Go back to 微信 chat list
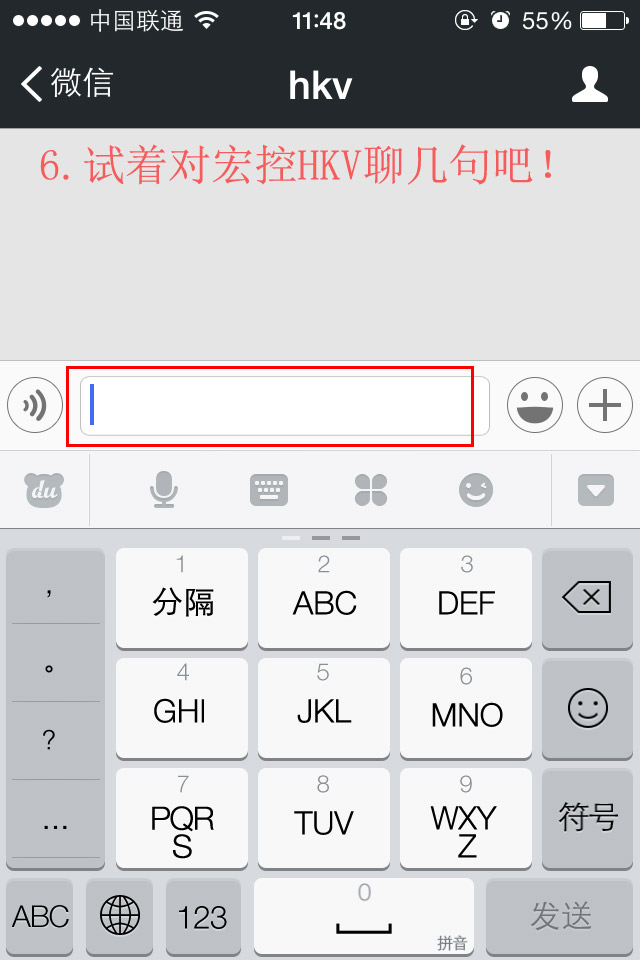The image size is (640, 960). [x=68, y=84]
